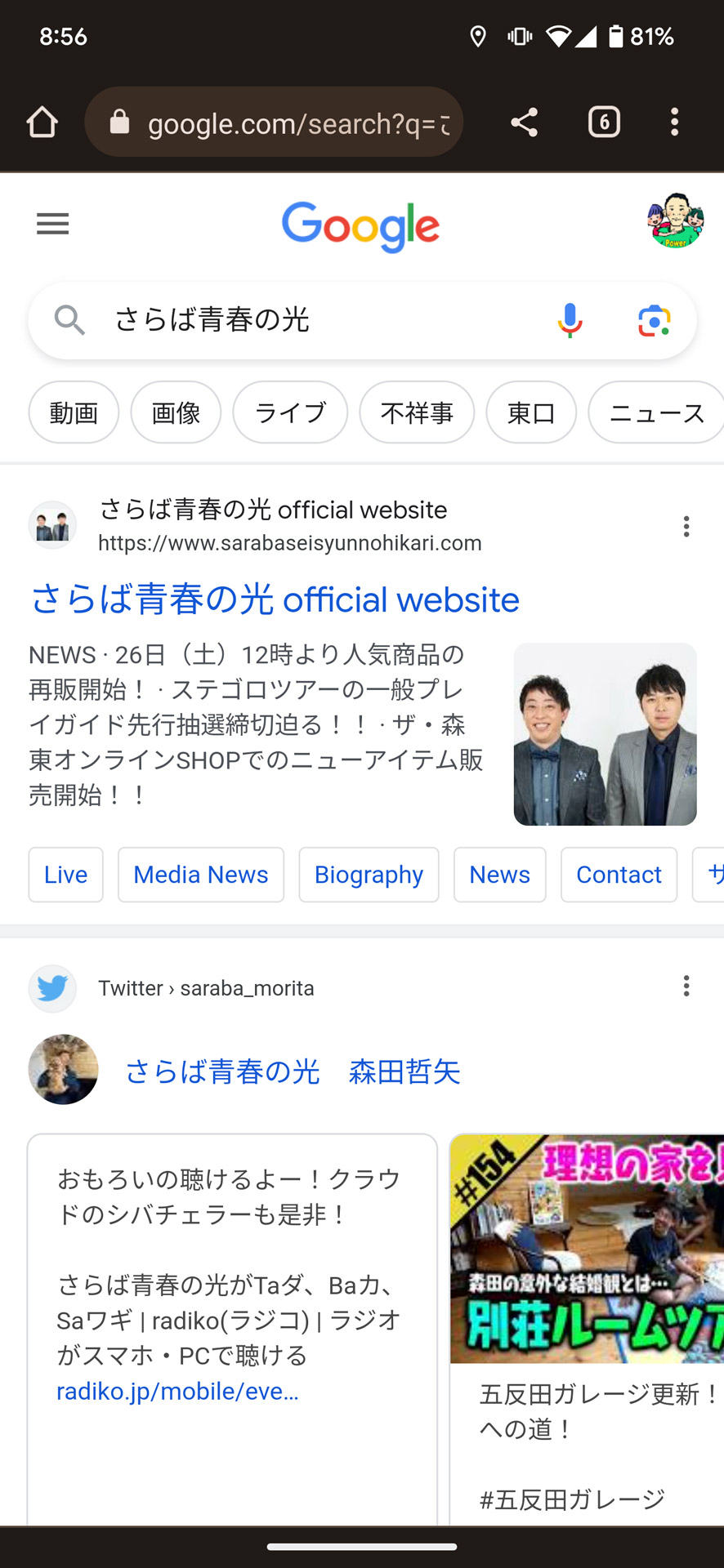Open Google Lens camera search
This screenshot has width=724, height=1568.
pyautogui.click(x=653, y=320)
